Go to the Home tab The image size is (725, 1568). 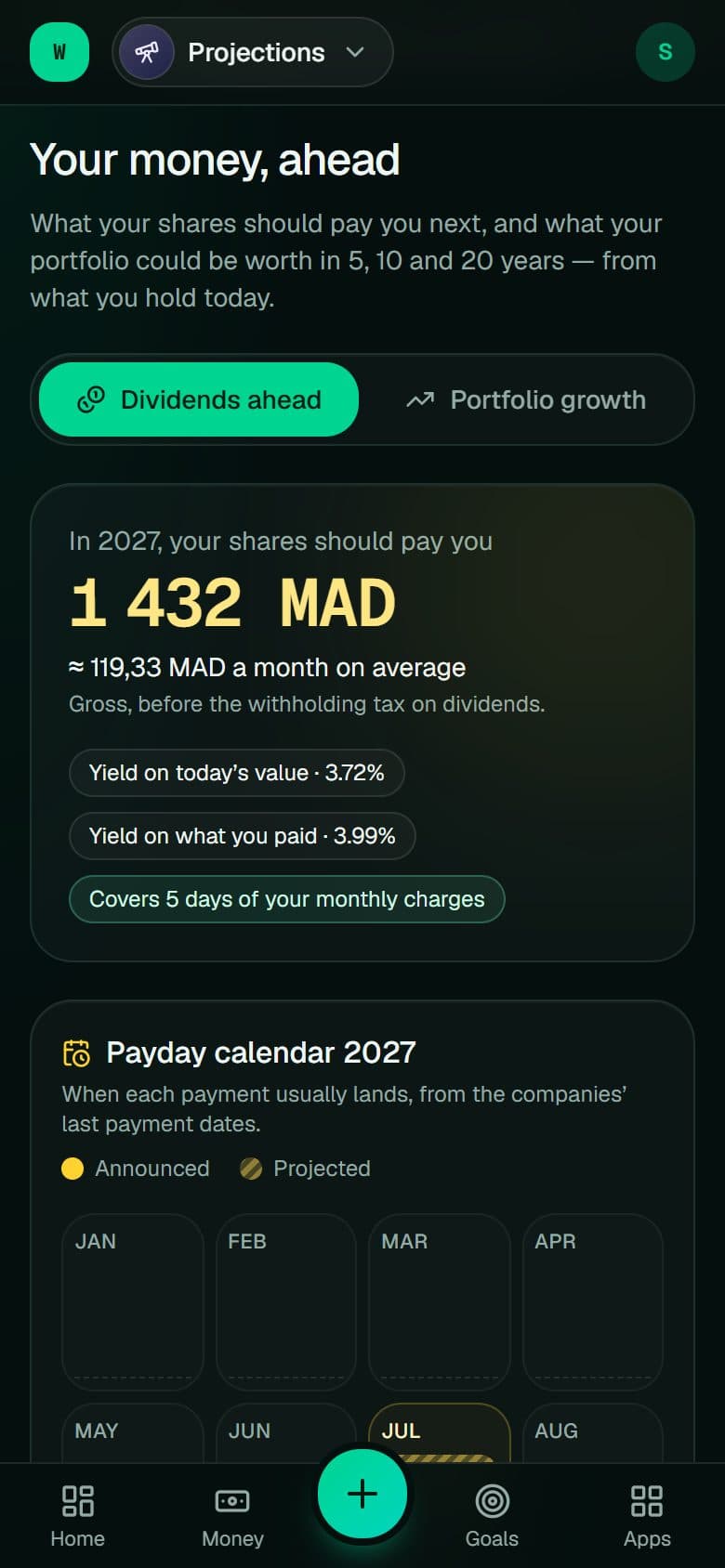[x=78, y=1516]
